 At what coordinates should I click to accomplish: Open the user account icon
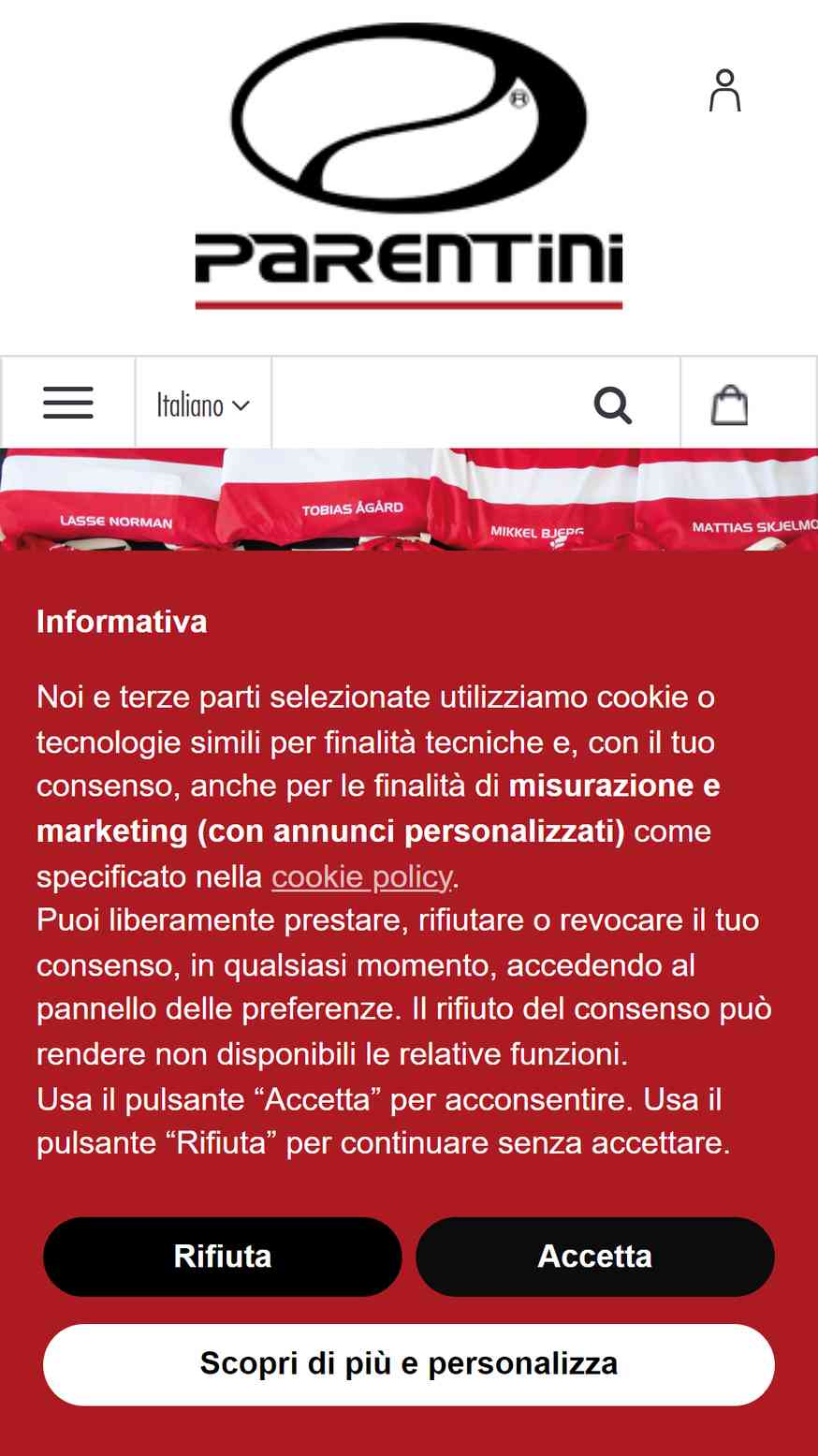point(724,91)
